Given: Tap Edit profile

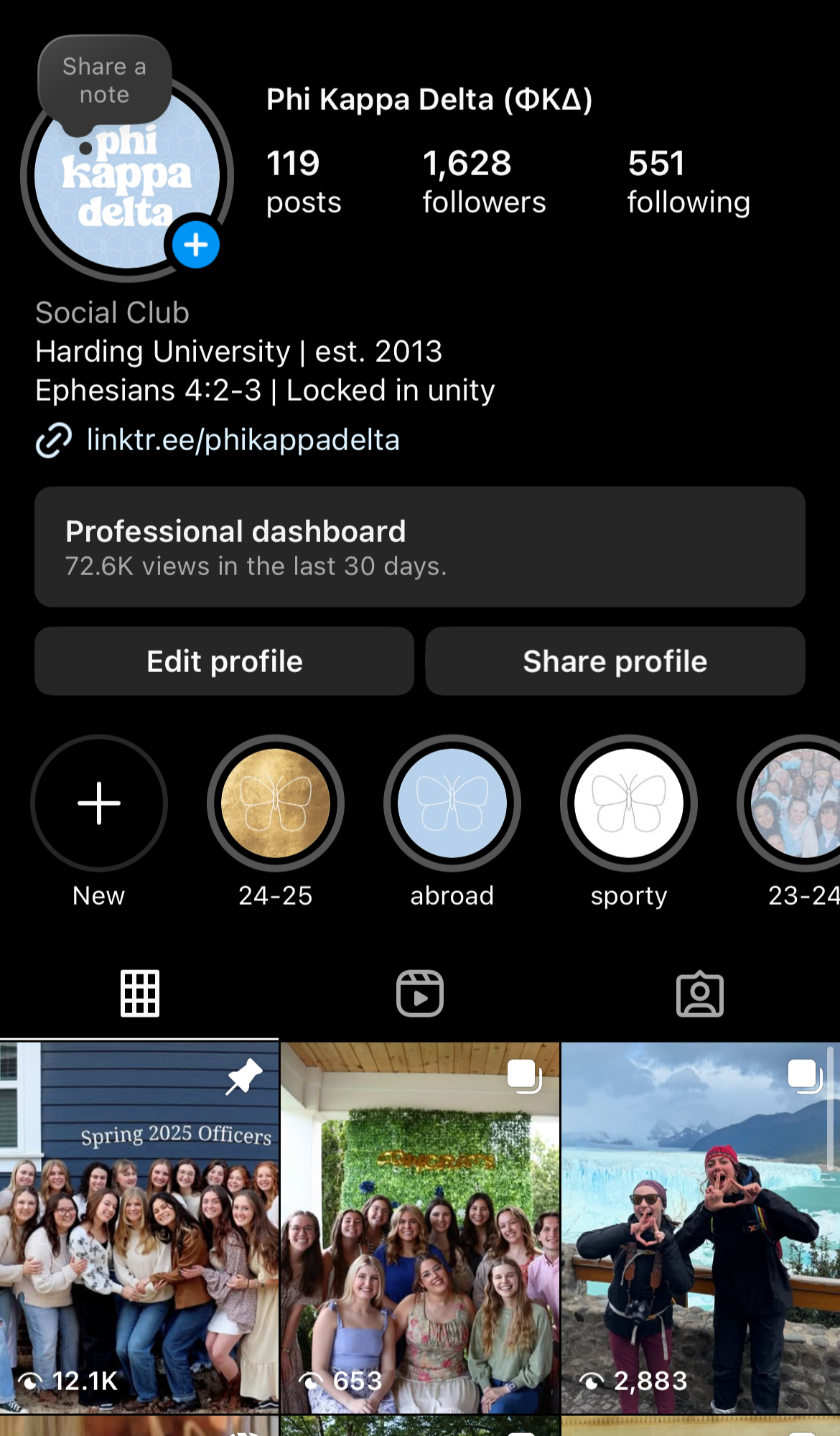Looking at the screenshot, I should pyautogui.click(x=224, y=661).
